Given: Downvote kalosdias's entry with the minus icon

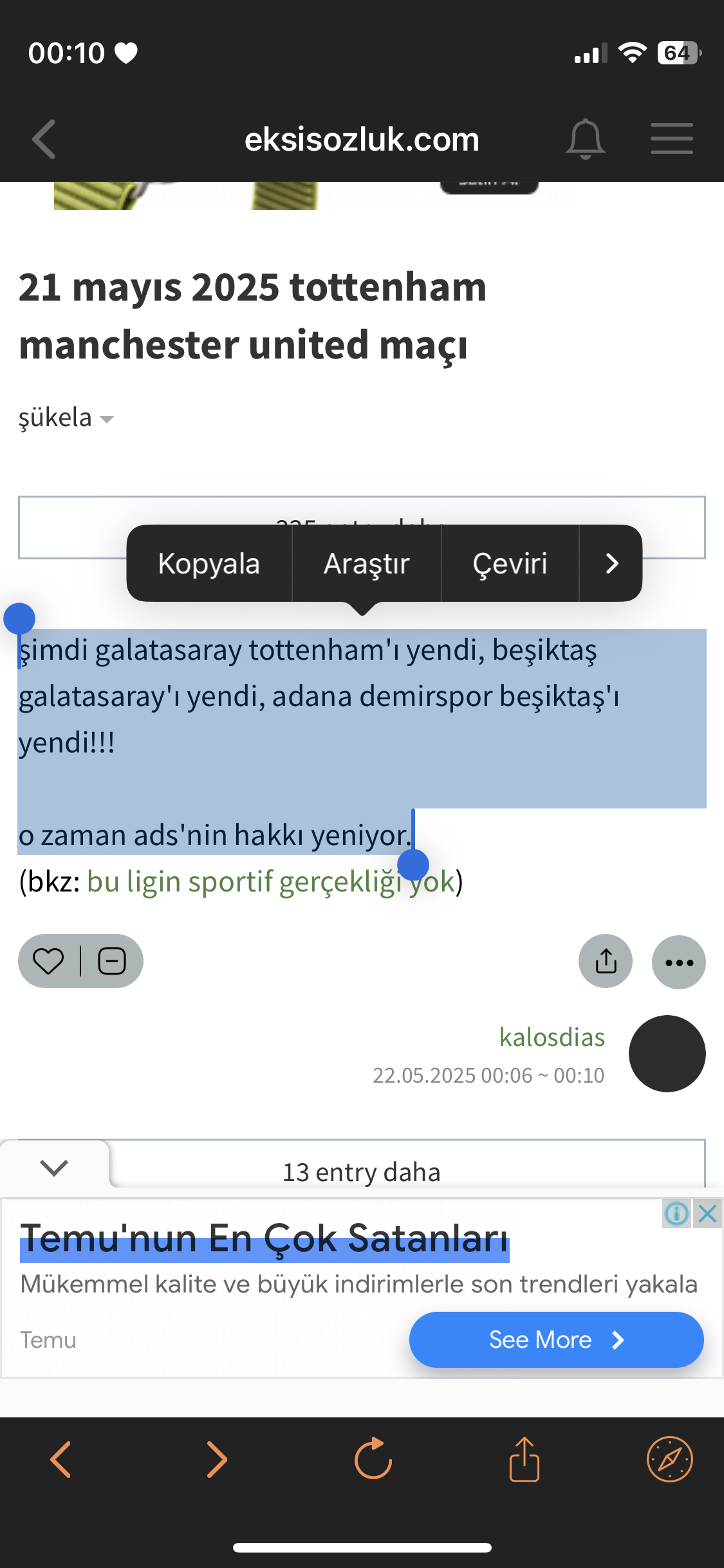Looking at the screenshot, I should pos(111,962).
